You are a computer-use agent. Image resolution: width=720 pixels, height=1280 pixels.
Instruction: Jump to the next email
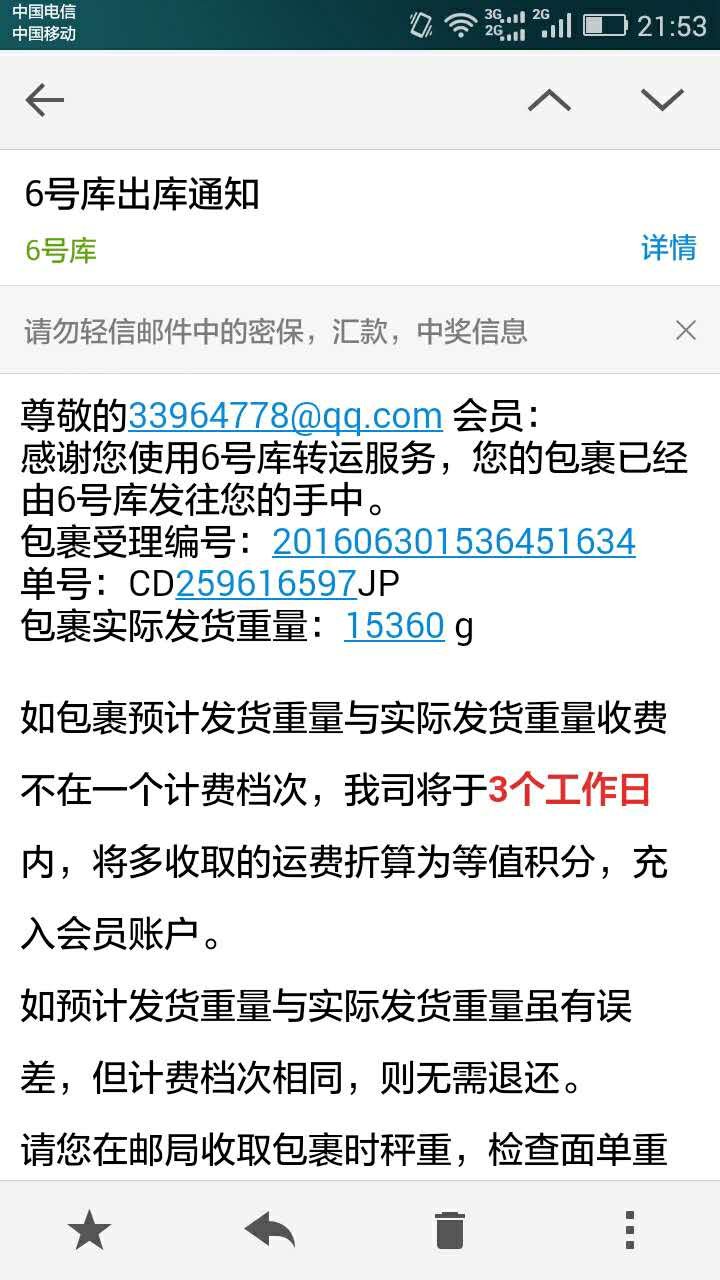(x=662, y=100)
